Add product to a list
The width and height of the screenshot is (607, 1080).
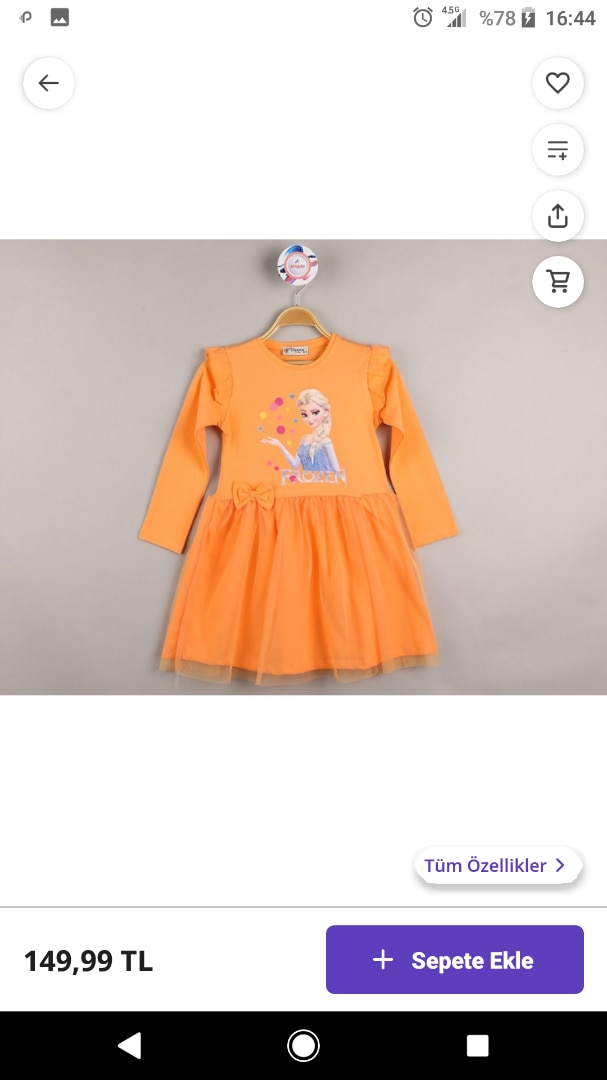point(558,150)
